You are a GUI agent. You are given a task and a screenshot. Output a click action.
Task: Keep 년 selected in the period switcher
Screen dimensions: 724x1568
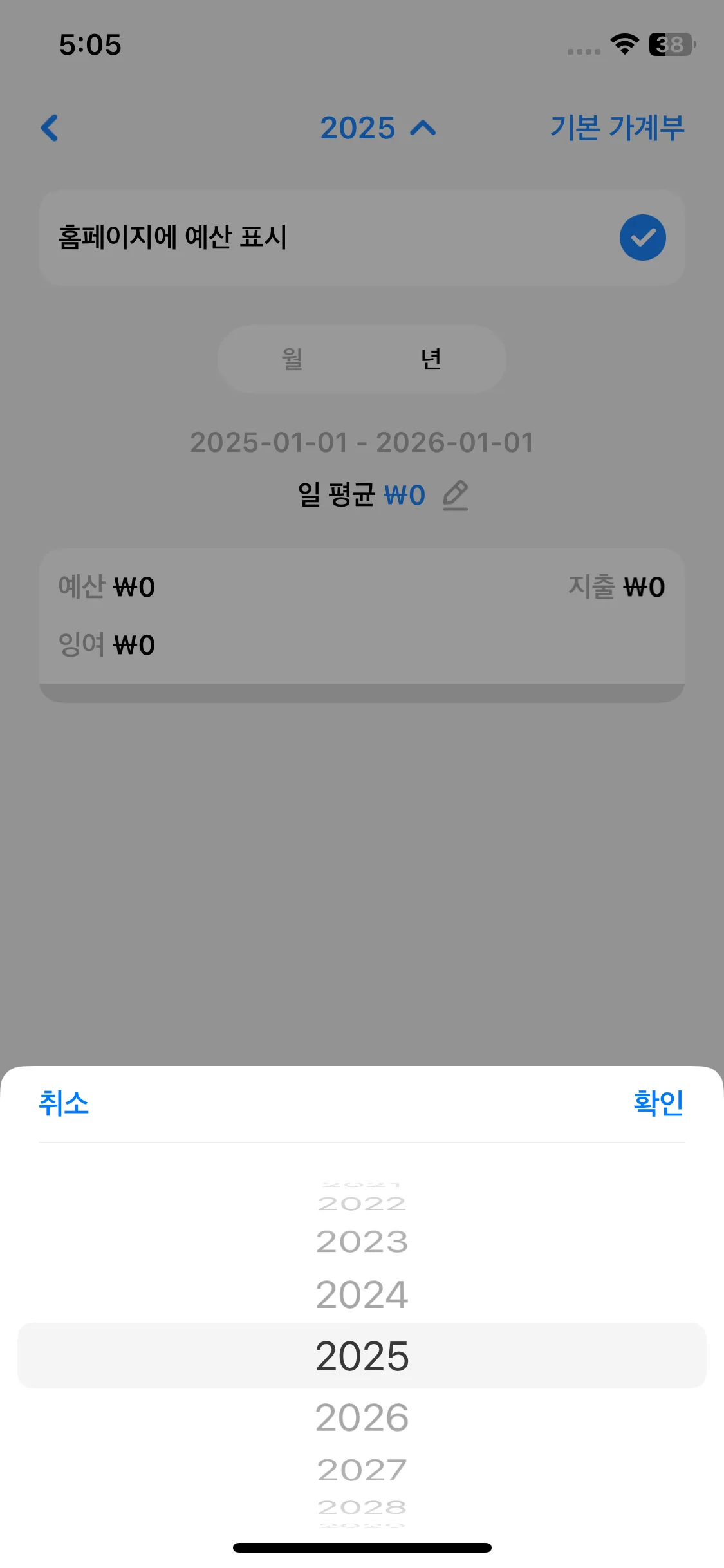tap(431, 359)
